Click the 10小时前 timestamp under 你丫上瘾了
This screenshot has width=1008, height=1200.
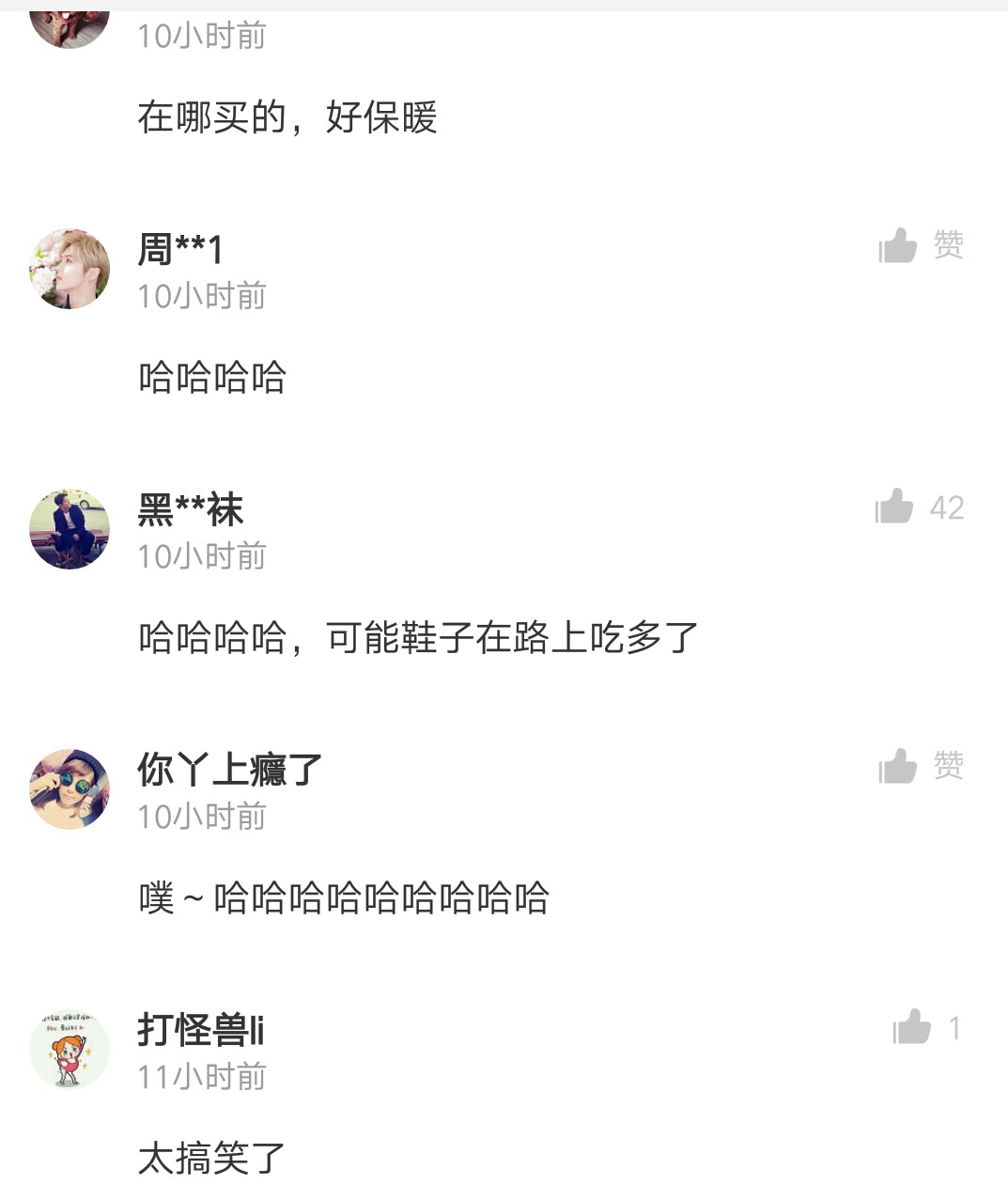point(203,816)
